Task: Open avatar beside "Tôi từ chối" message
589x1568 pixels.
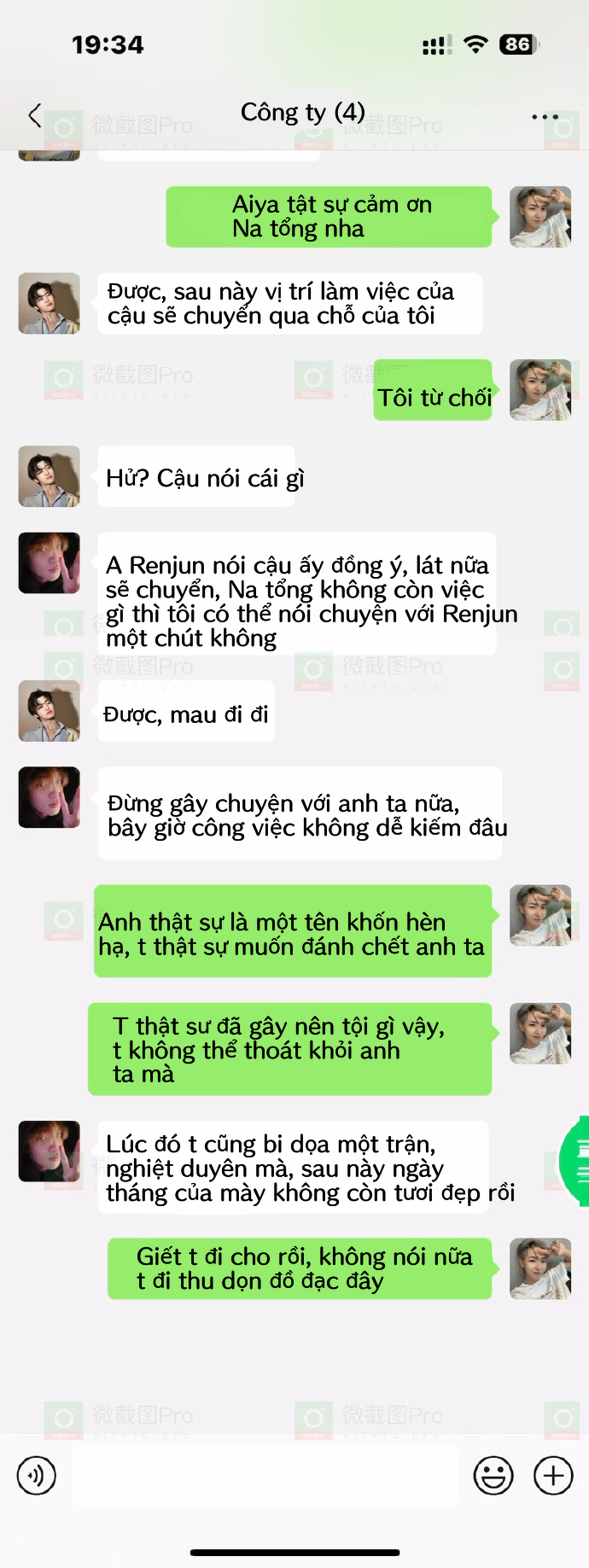Action: tap(539, 390)
